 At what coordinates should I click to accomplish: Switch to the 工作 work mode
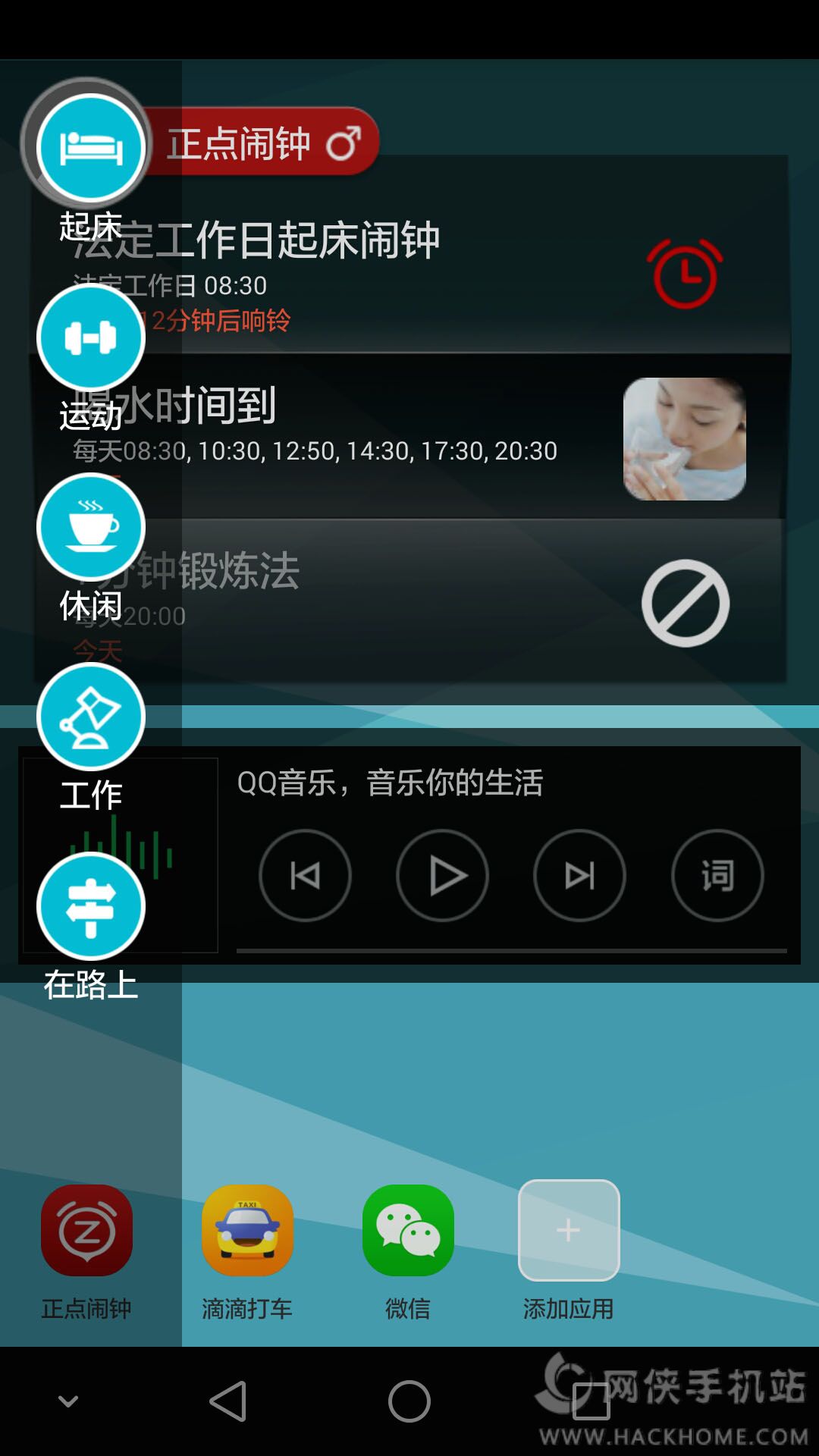(x=91, y=717)
